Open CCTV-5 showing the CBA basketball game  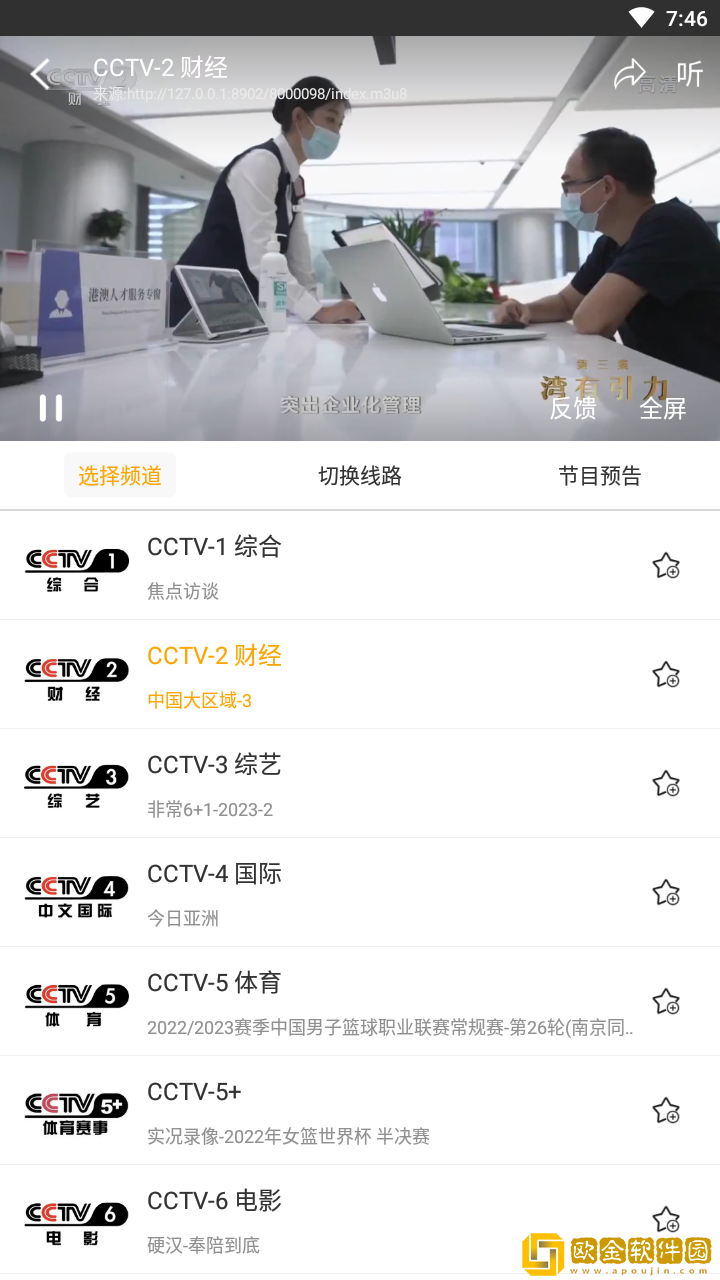click(300, 1000)
